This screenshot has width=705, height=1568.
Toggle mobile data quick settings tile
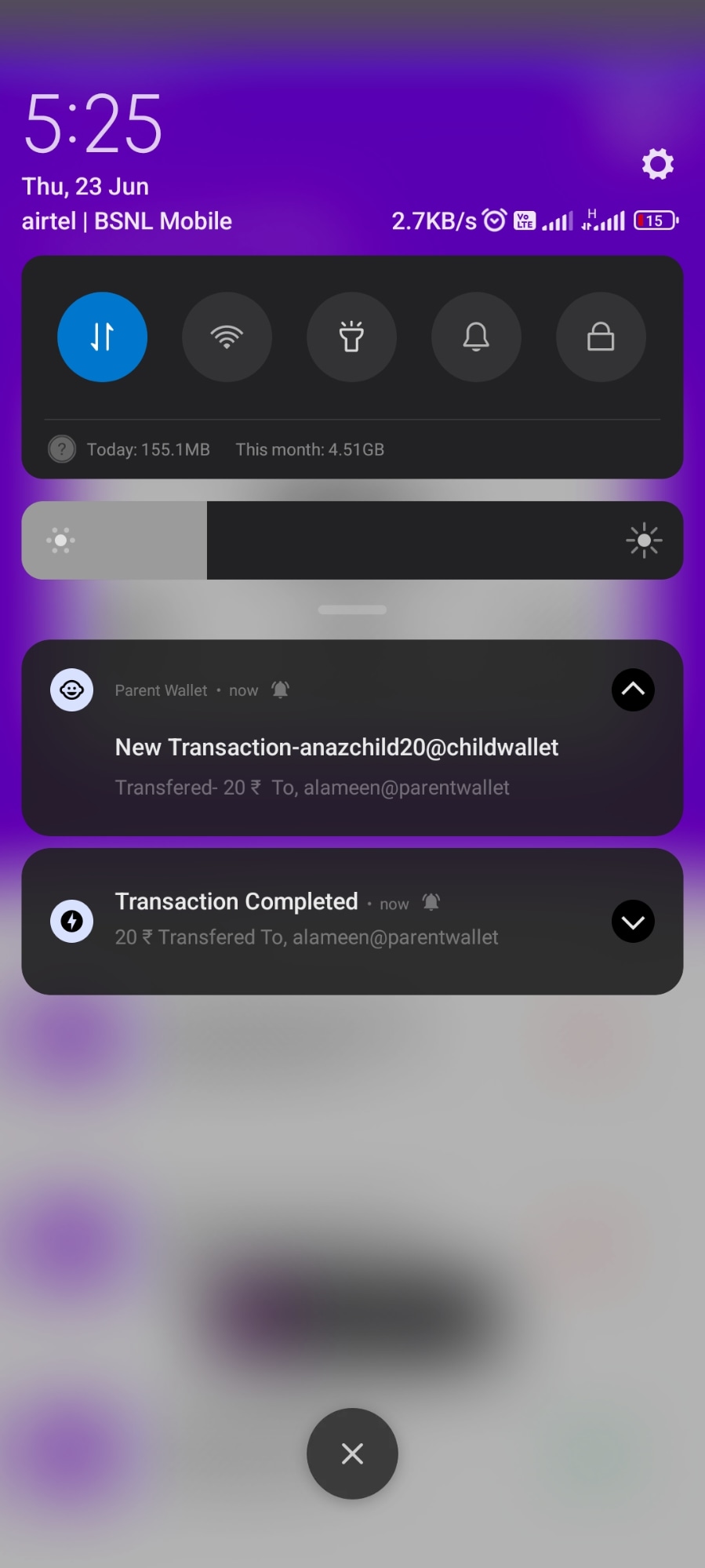click(x=102, y=337)
